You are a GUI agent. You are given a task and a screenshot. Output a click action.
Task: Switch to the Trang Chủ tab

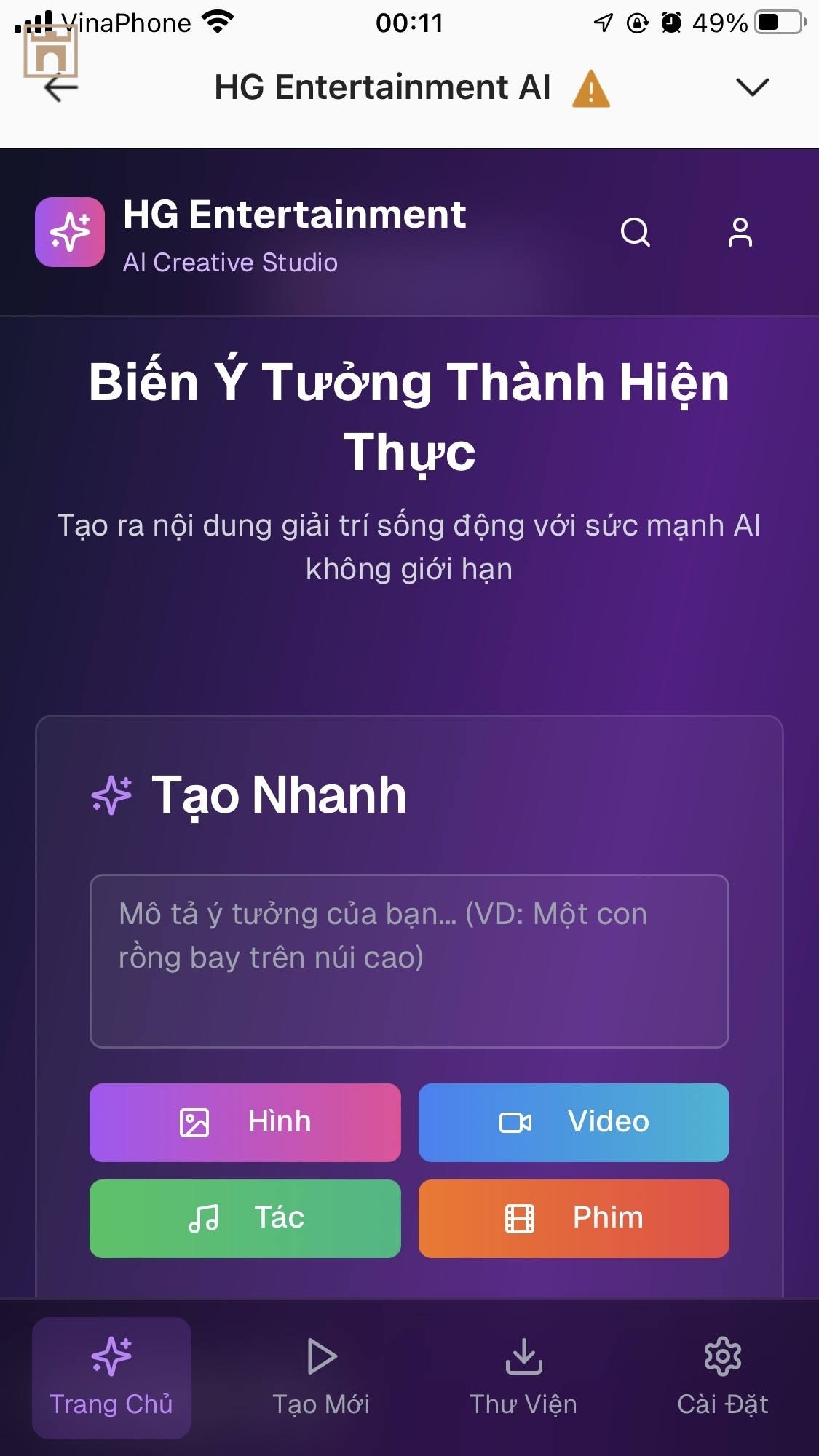tap(111, 1377)
